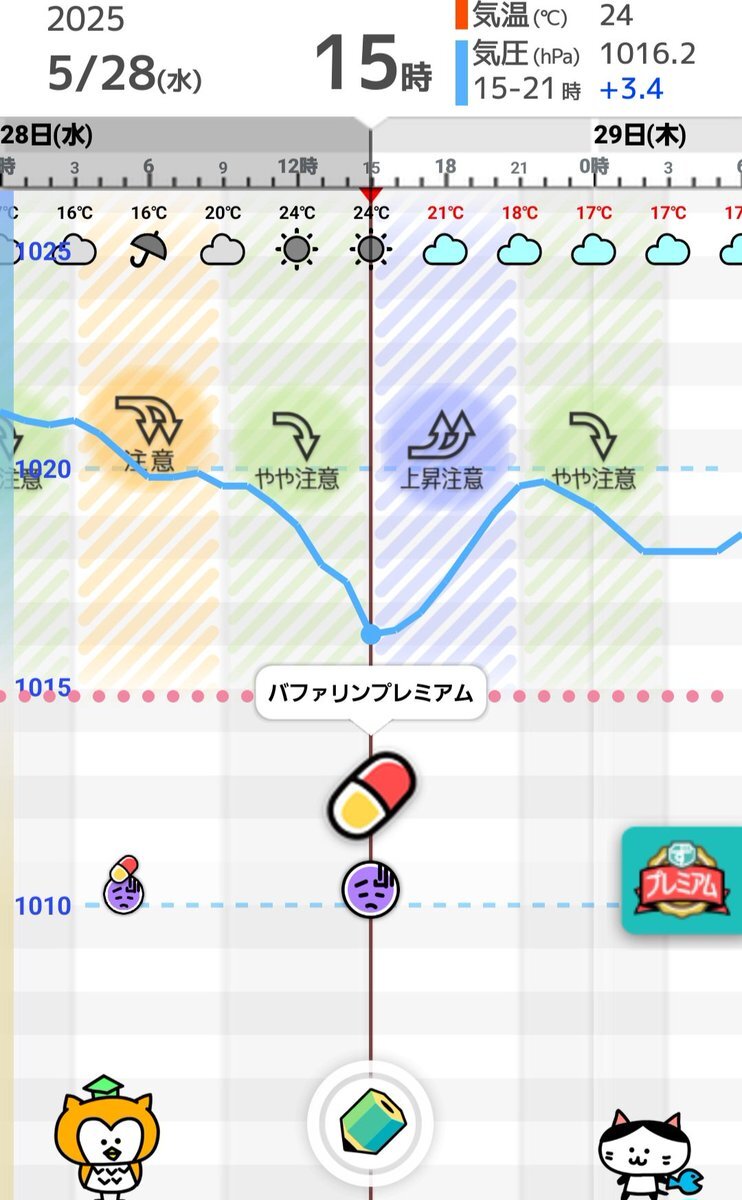The image size is (742, 1200).
Task: Select the red-yellow capsule medication marker
Action: pos(372,795)
